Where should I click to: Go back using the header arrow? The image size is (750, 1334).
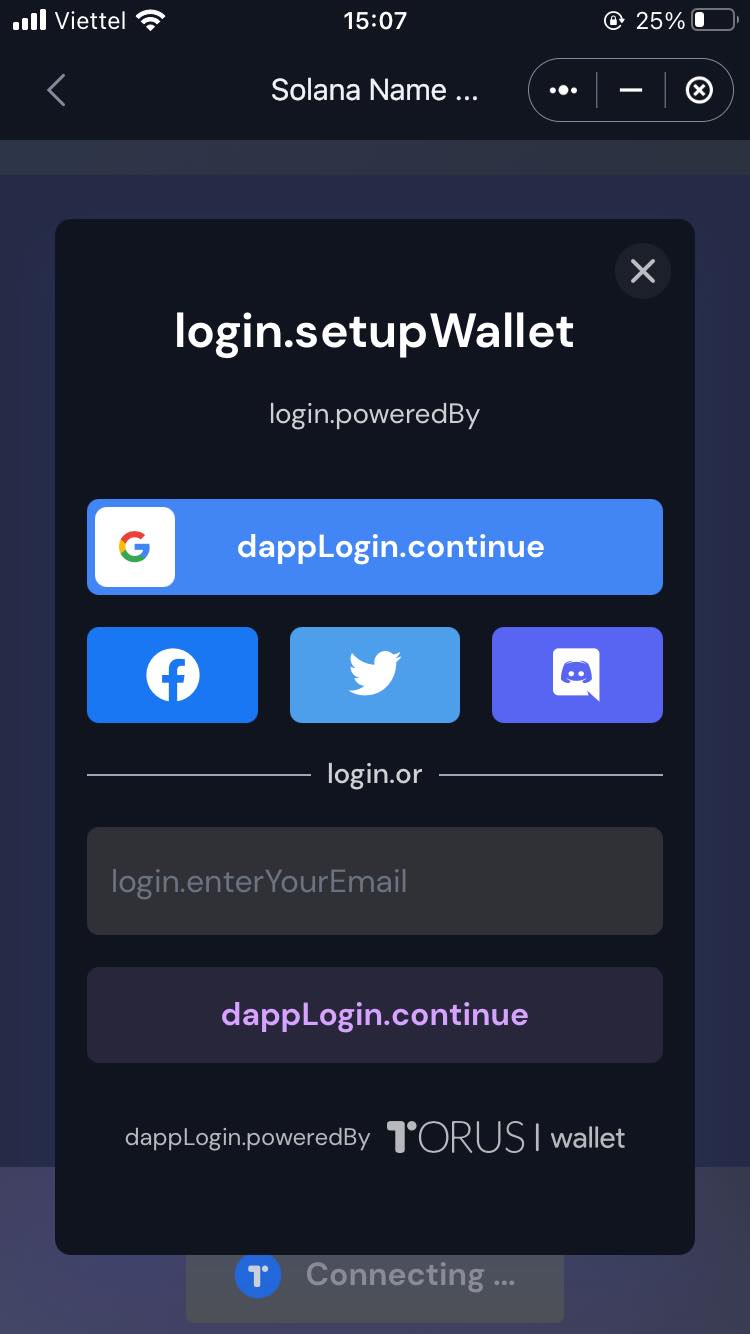(56, 91)
